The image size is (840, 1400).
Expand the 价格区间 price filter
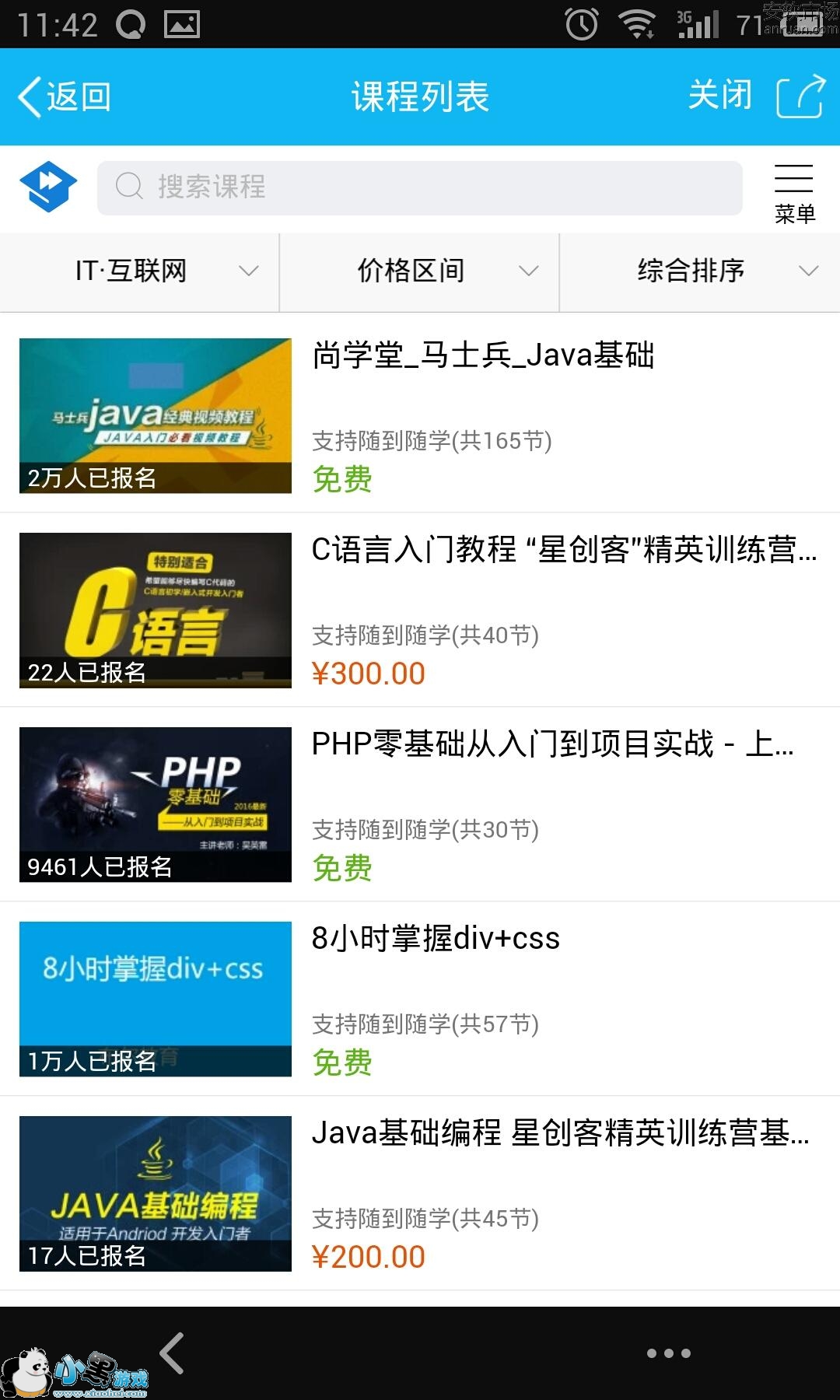point(419,271)
